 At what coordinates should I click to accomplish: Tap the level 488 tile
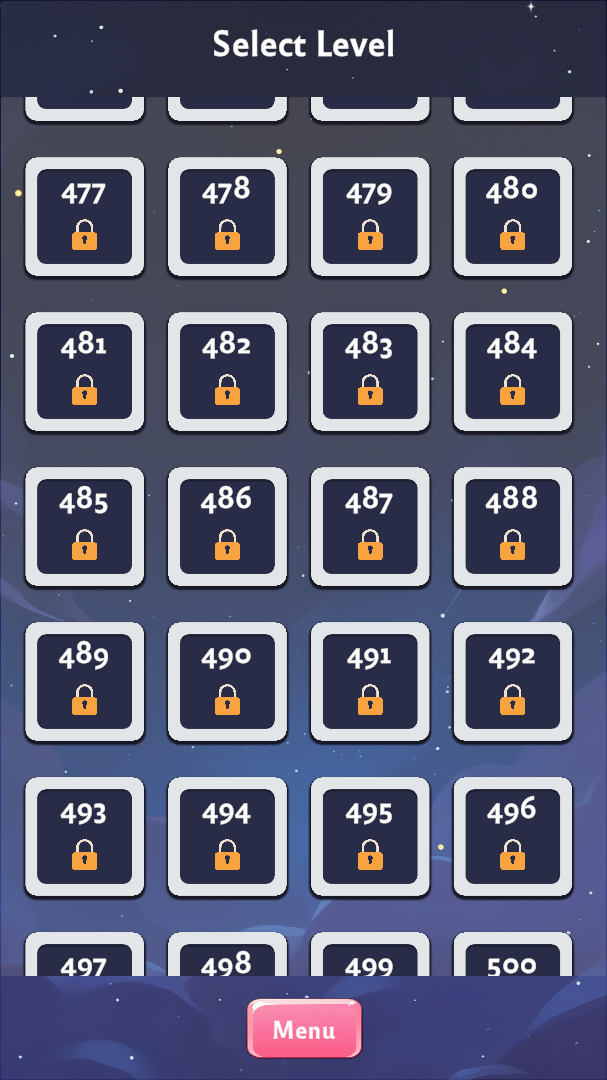tap(513, 527)
